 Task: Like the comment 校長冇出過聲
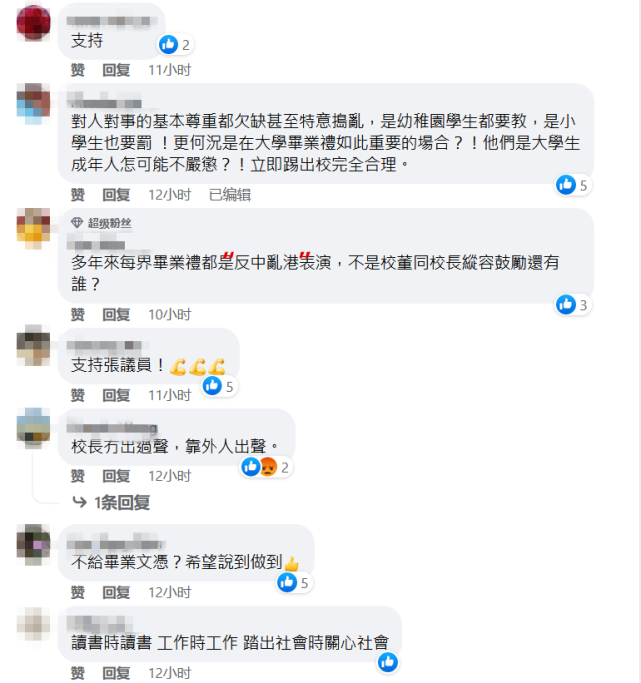tap(78, 476)
